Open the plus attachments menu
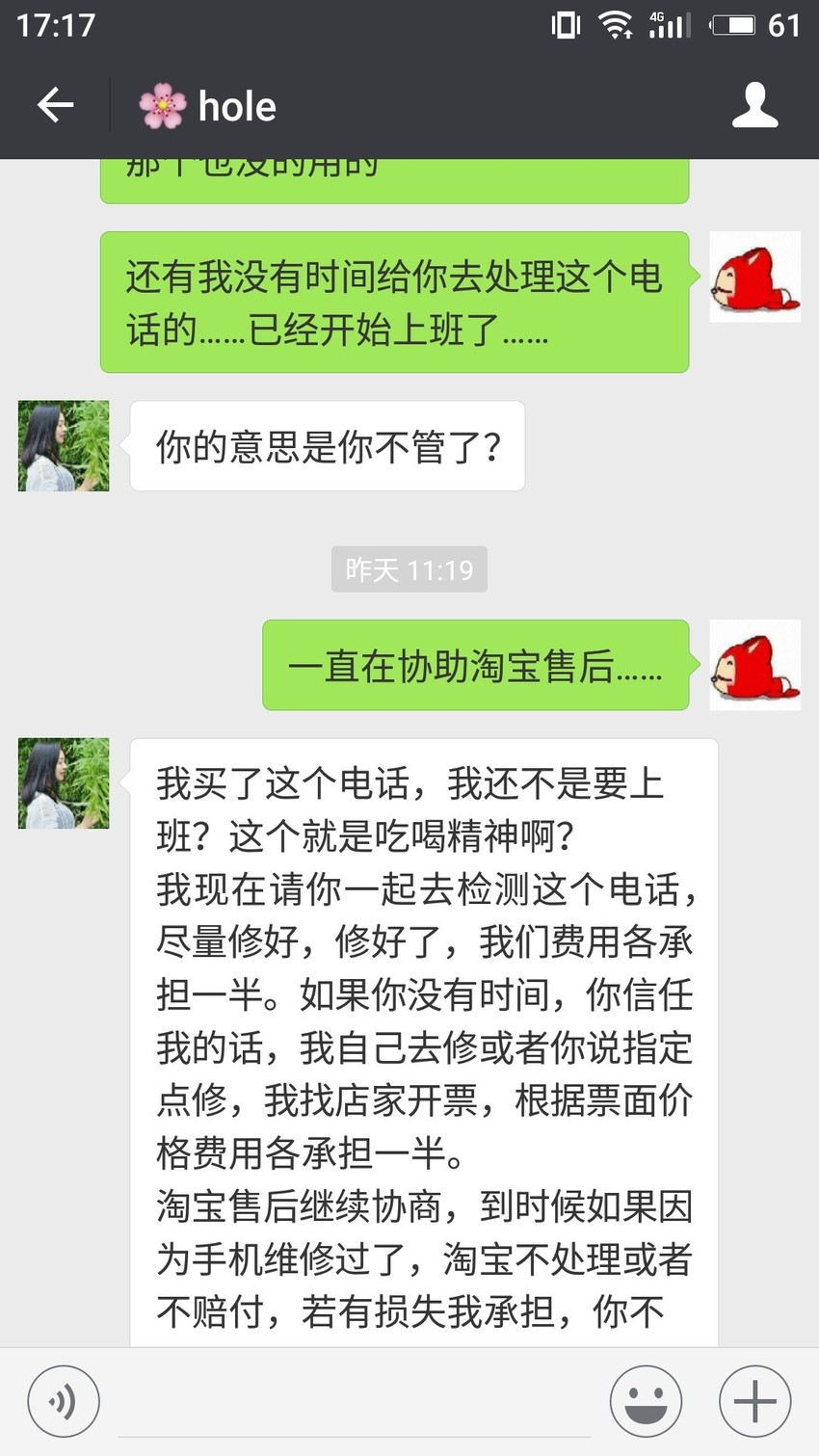Screen dimensions: 819x1456 pos(755,1402)
